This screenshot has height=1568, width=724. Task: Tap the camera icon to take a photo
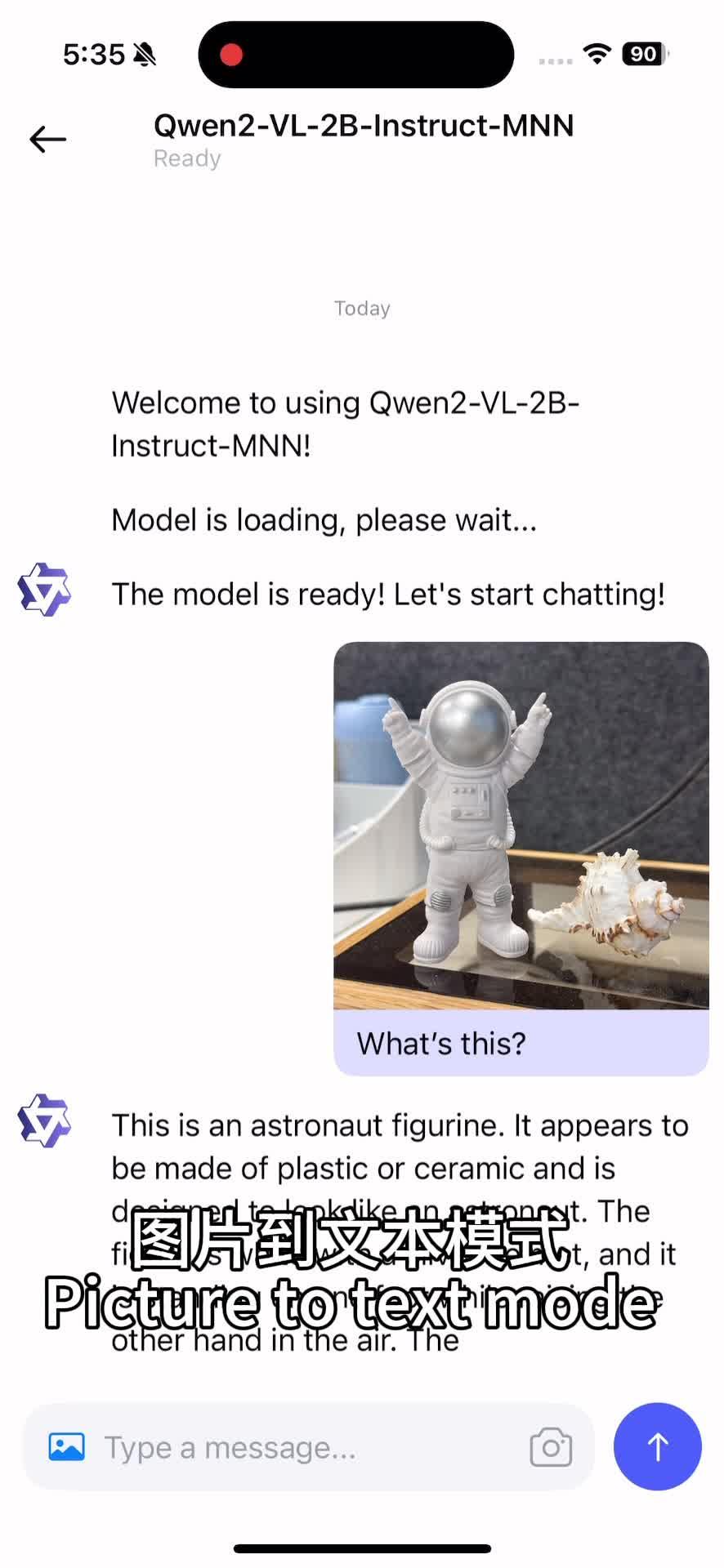[551, 1446]
